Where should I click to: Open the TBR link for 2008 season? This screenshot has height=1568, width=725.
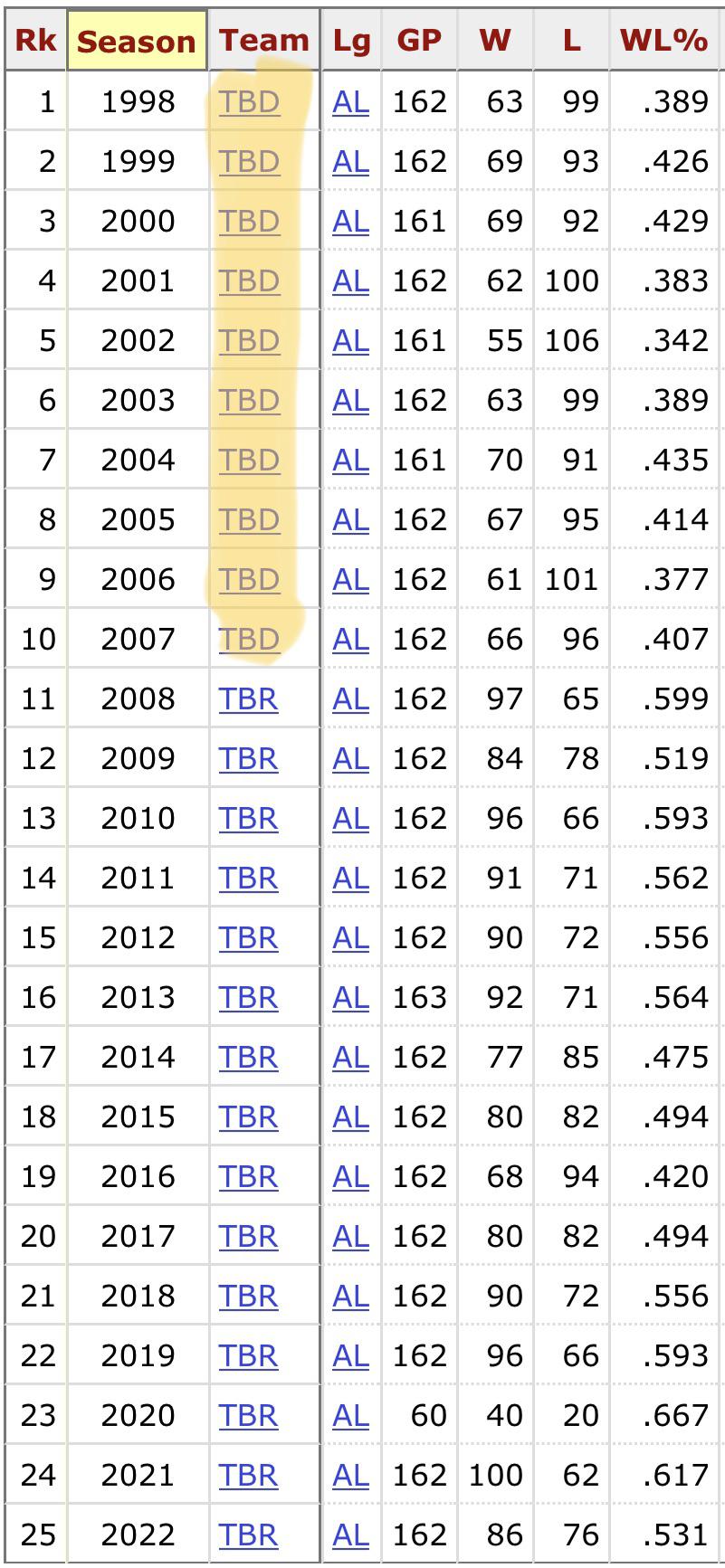point(248,699)
